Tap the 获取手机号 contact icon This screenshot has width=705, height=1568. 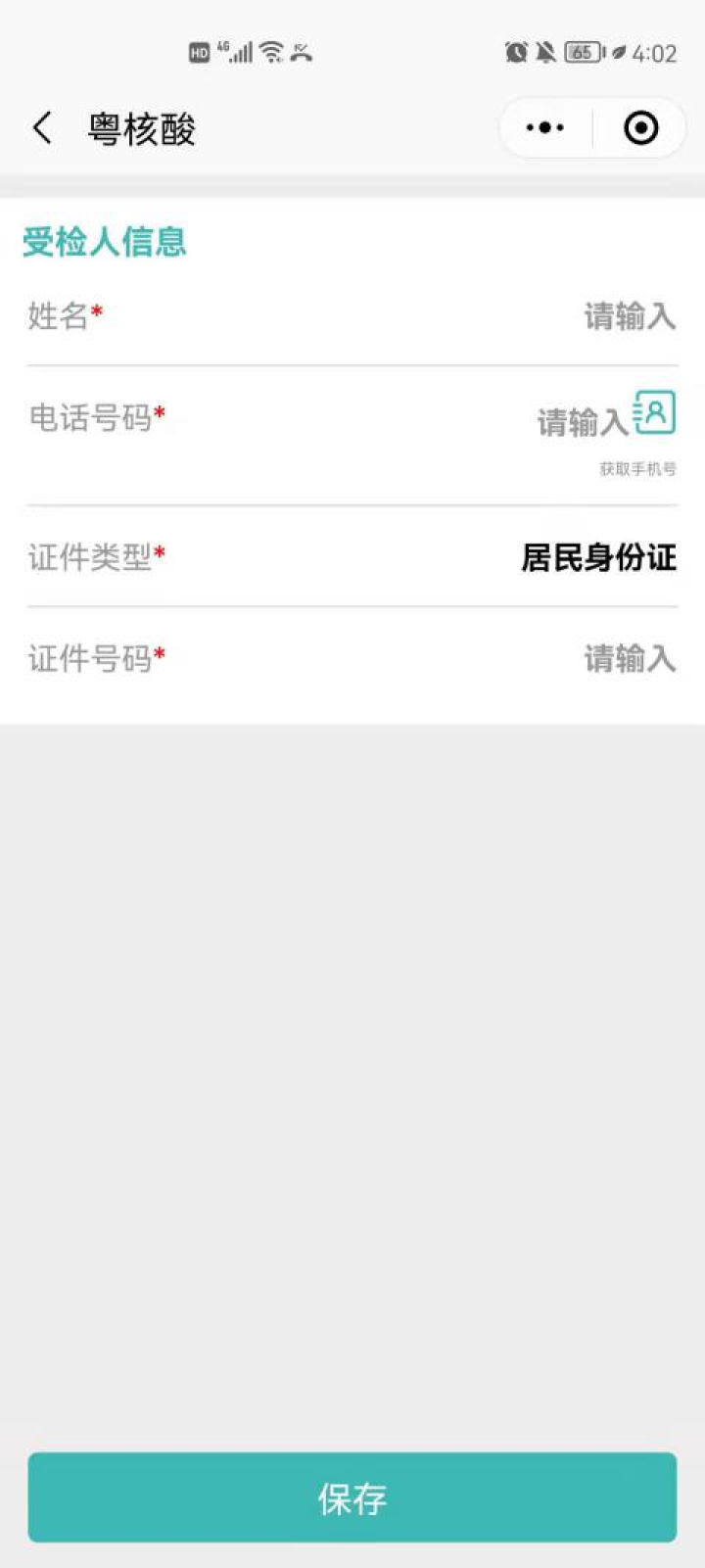point(654,412)
